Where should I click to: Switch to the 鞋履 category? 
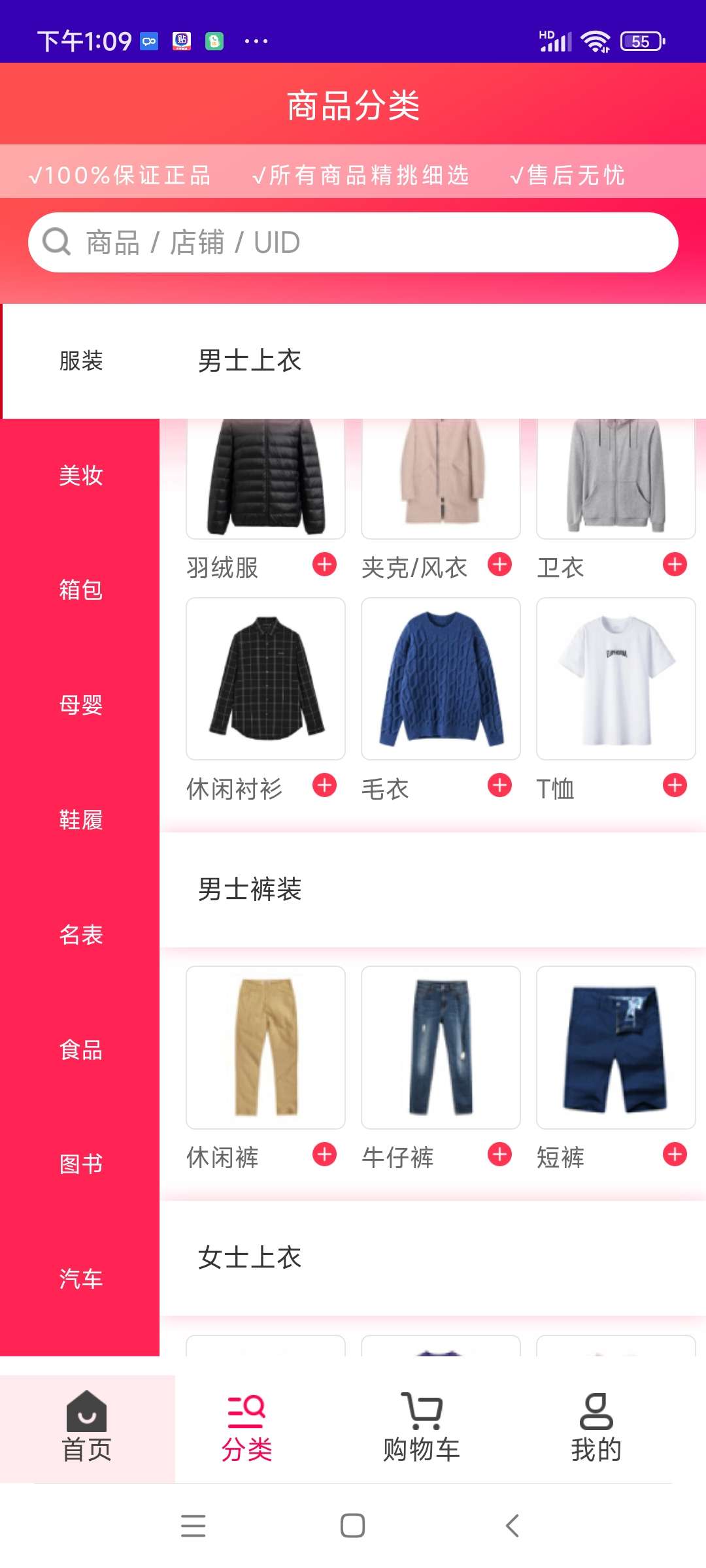tap(80, 820)
